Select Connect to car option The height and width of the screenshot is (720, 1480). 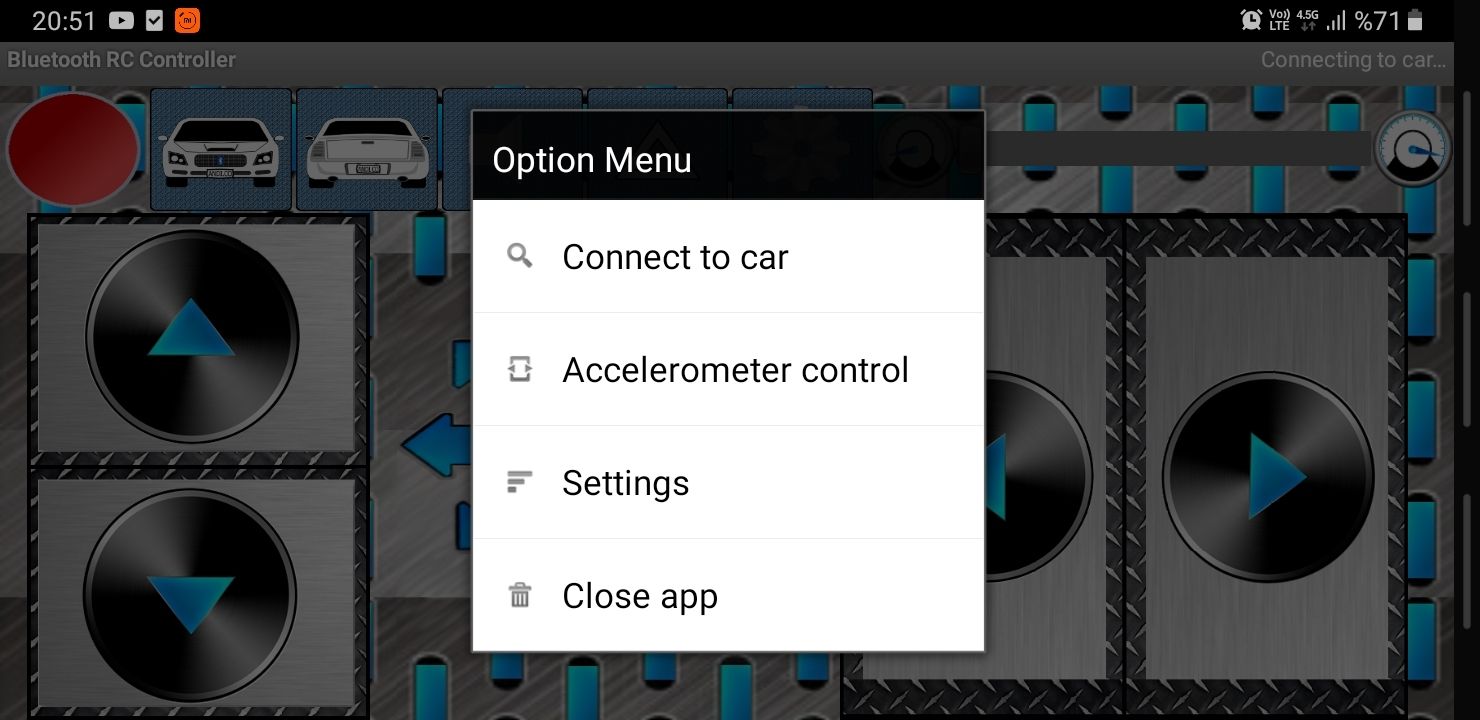[675, 257]
